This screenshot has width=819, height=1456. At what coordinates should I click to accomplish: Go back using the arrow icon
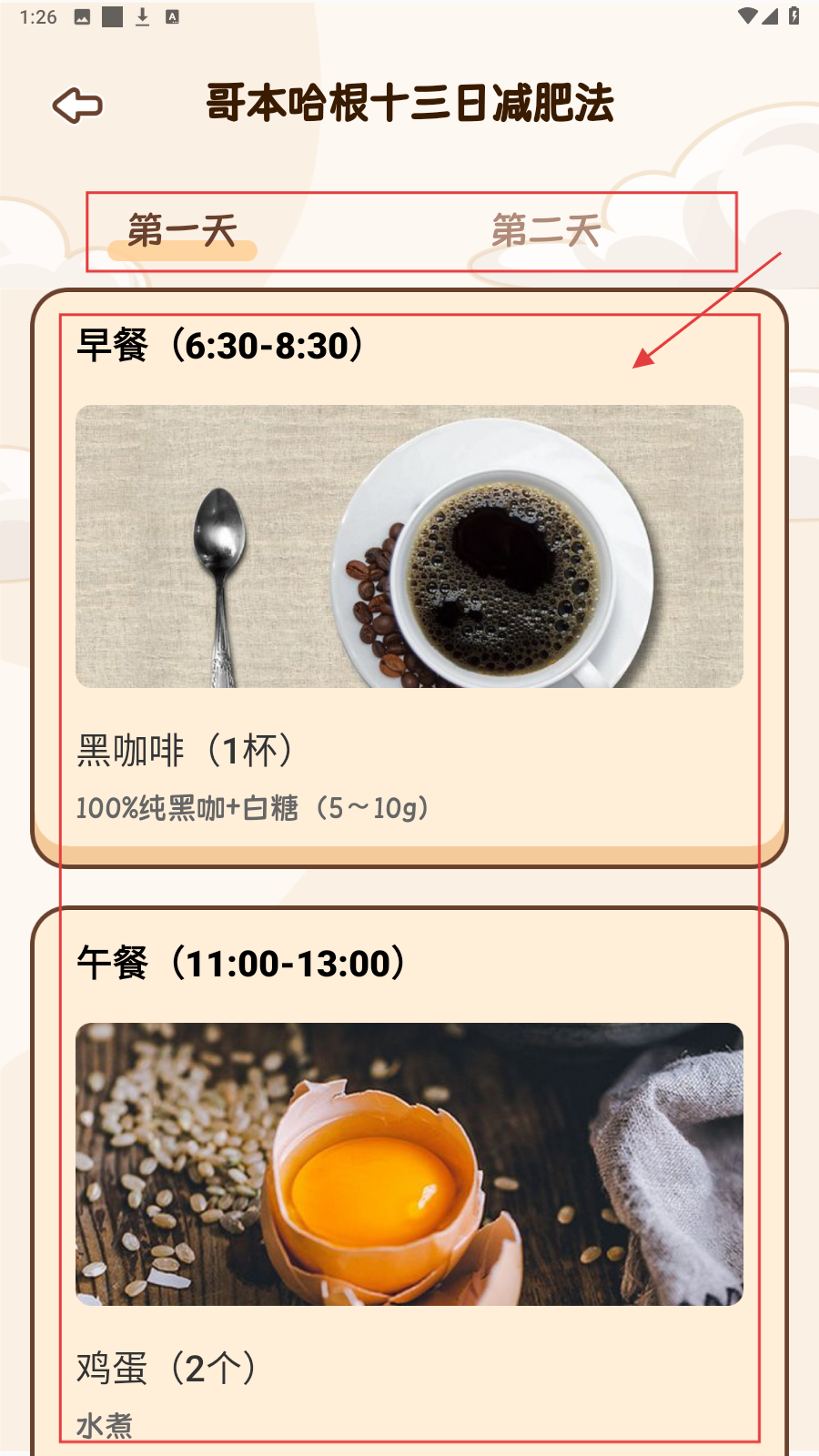[77, 106]
